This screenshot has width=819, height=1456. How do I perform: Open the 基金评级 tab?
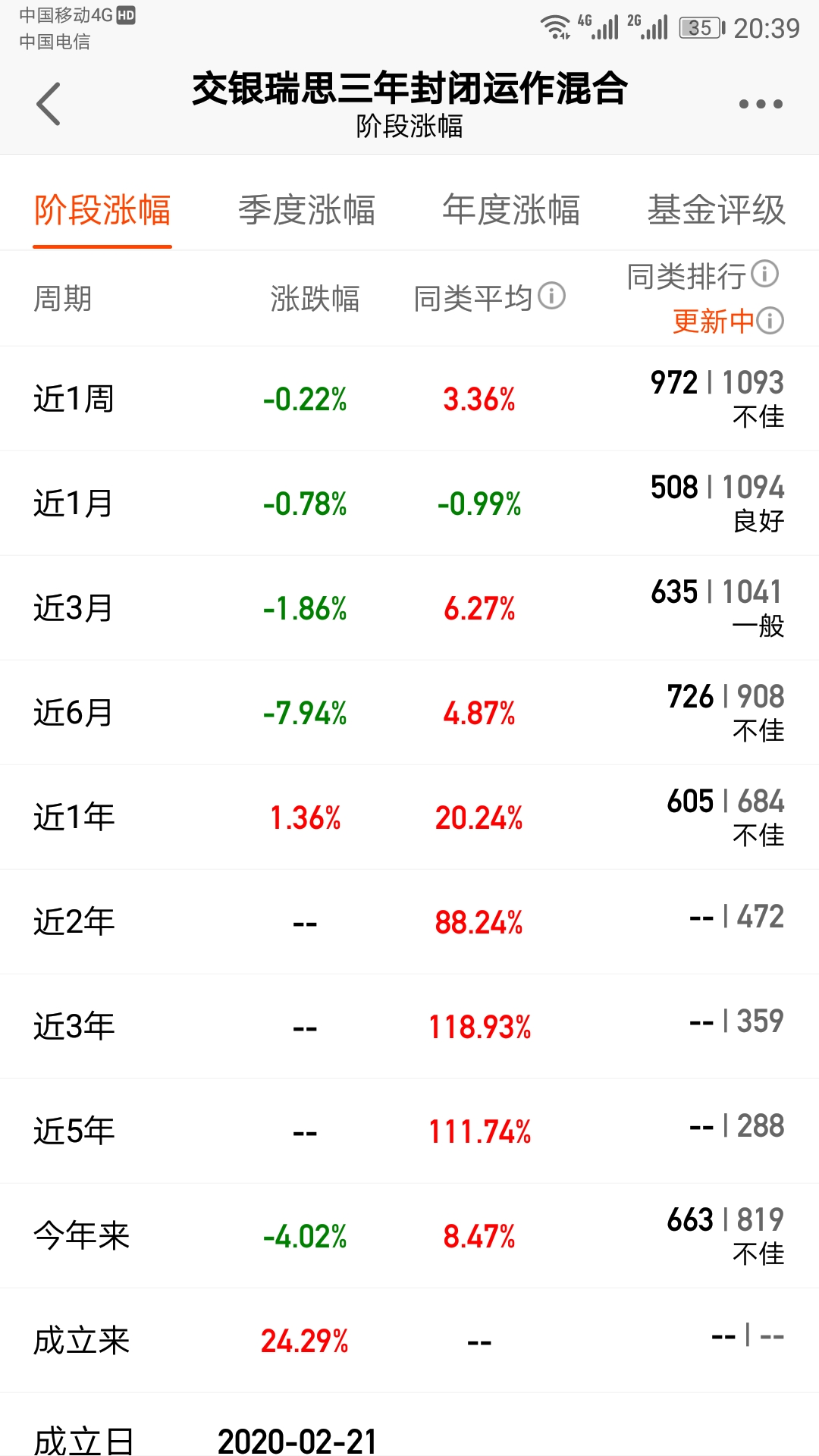pyautogui.click(x=716, y=210)
